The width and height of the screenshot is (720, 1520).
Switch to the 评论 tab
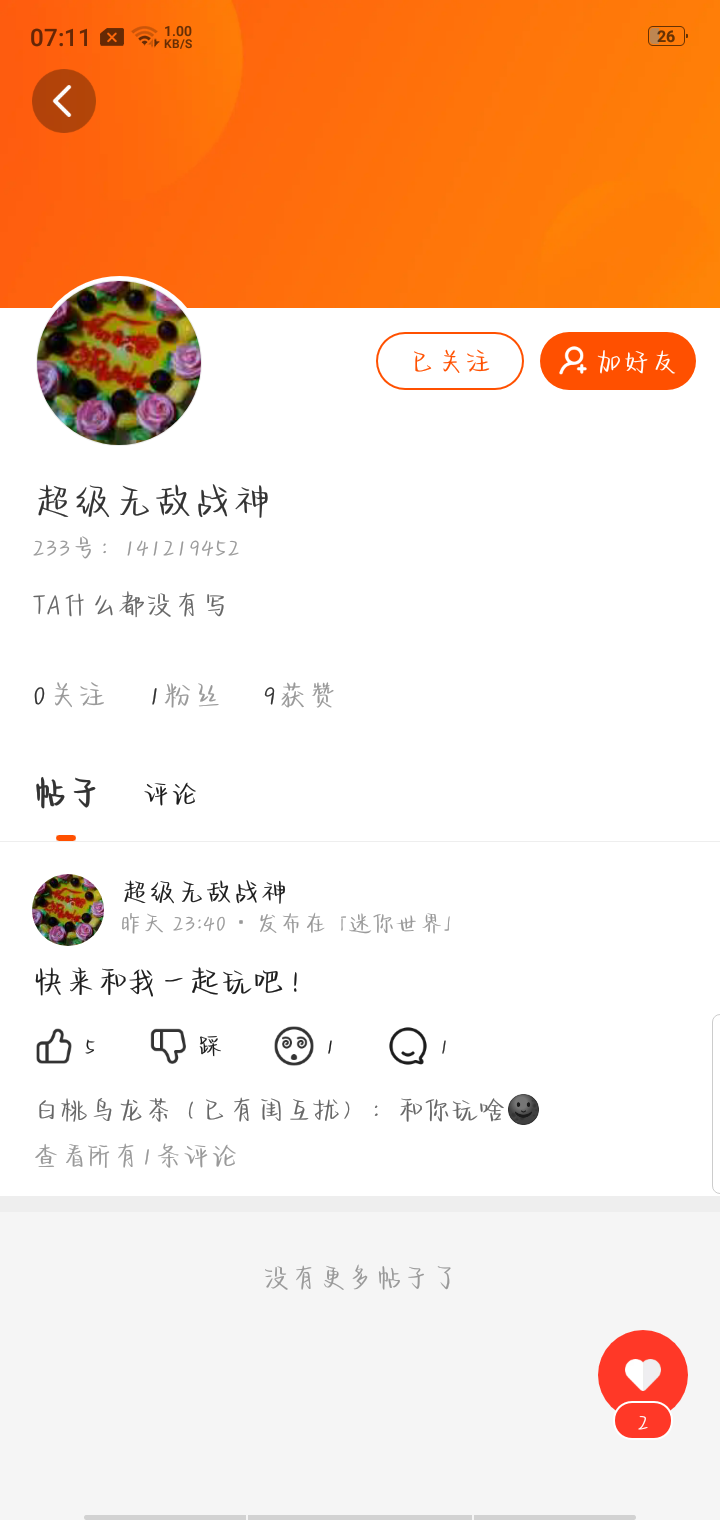click(x=171, y=794)
